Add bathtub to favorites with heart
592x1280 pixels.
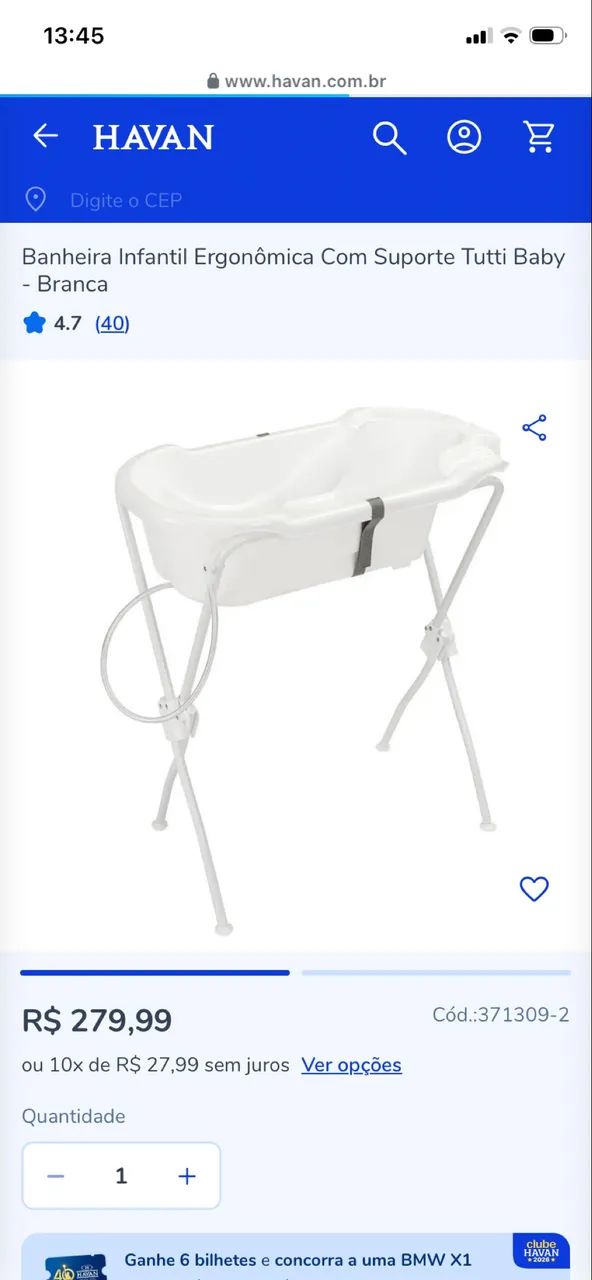point(534,888)
